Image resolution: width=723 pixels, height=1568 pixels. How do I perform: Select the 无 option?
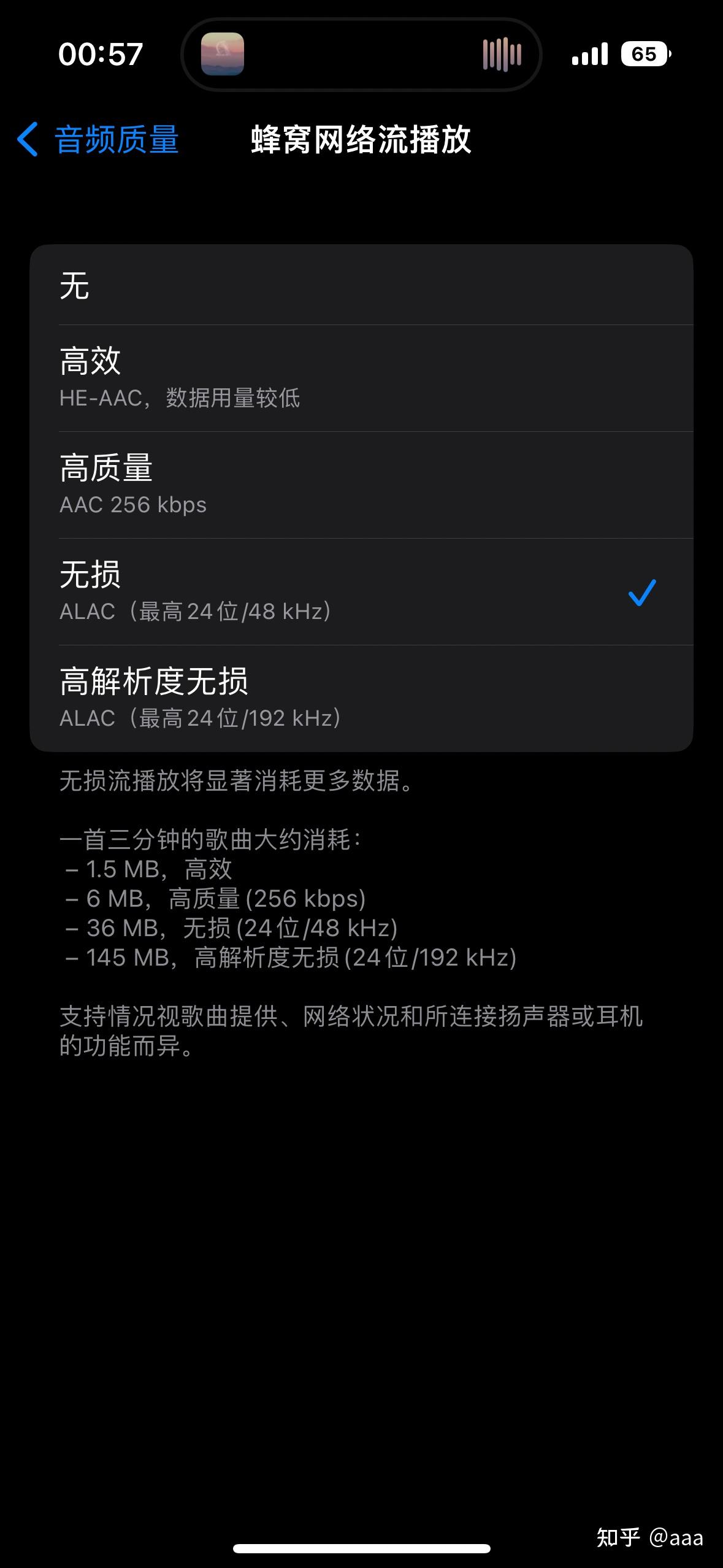[361, 285]
